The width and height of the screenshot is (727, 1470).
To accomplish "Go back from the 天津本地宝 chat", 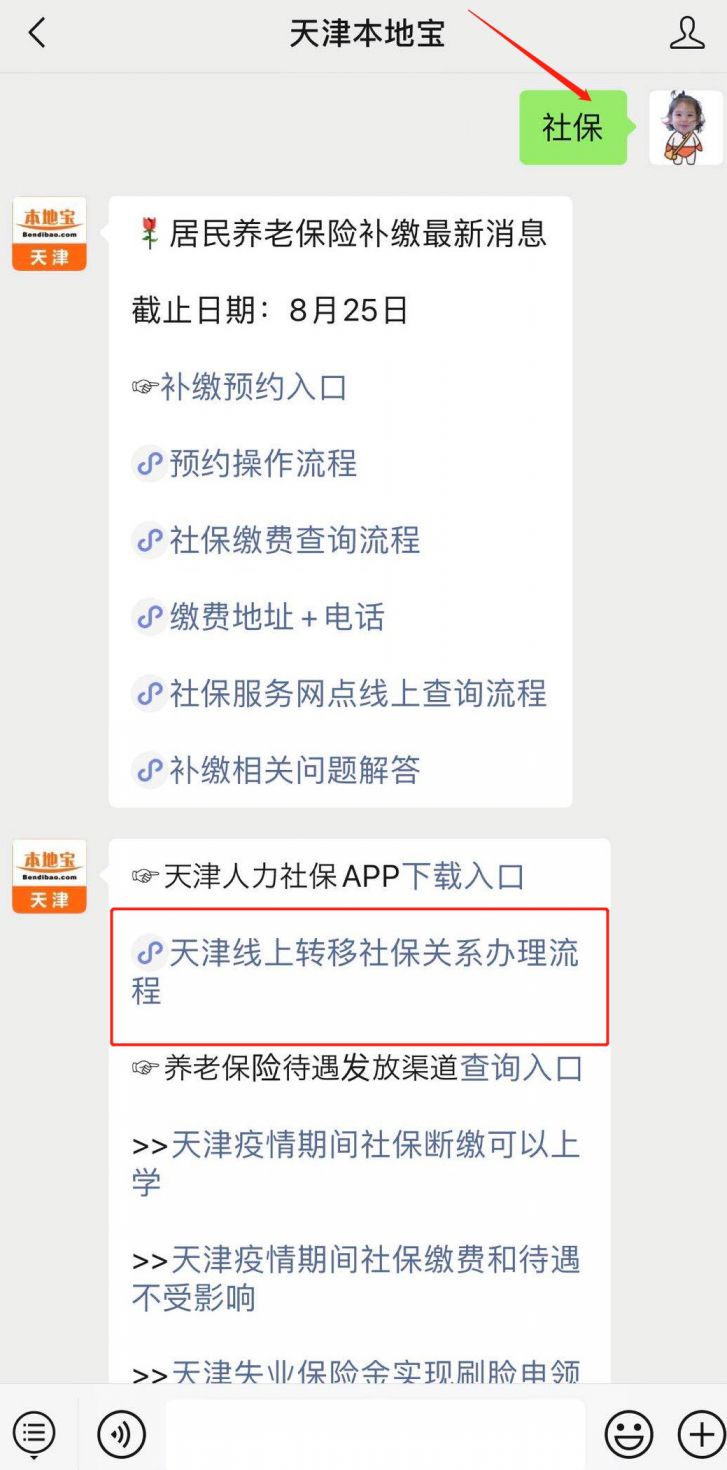I will [x=37, y=34].
